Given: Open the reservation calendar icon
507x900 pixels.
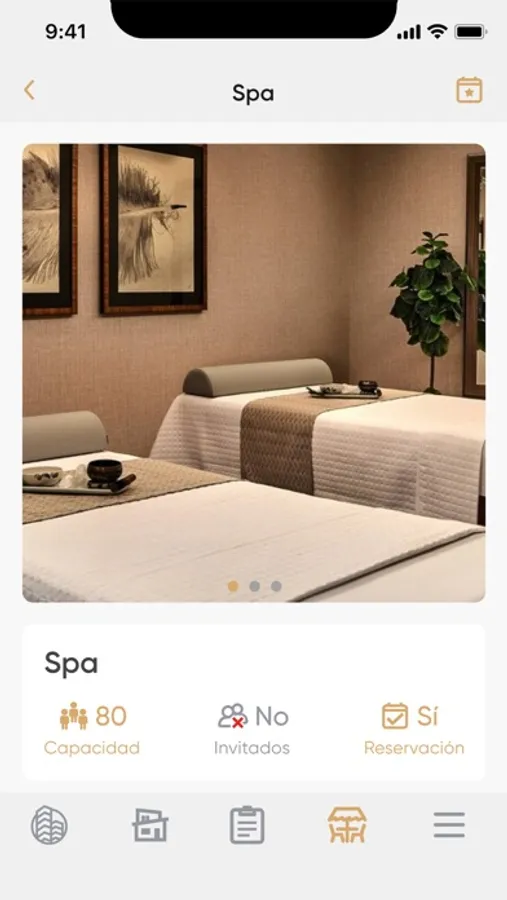Looking at the screenshot, I should click(x=469, y=91).
